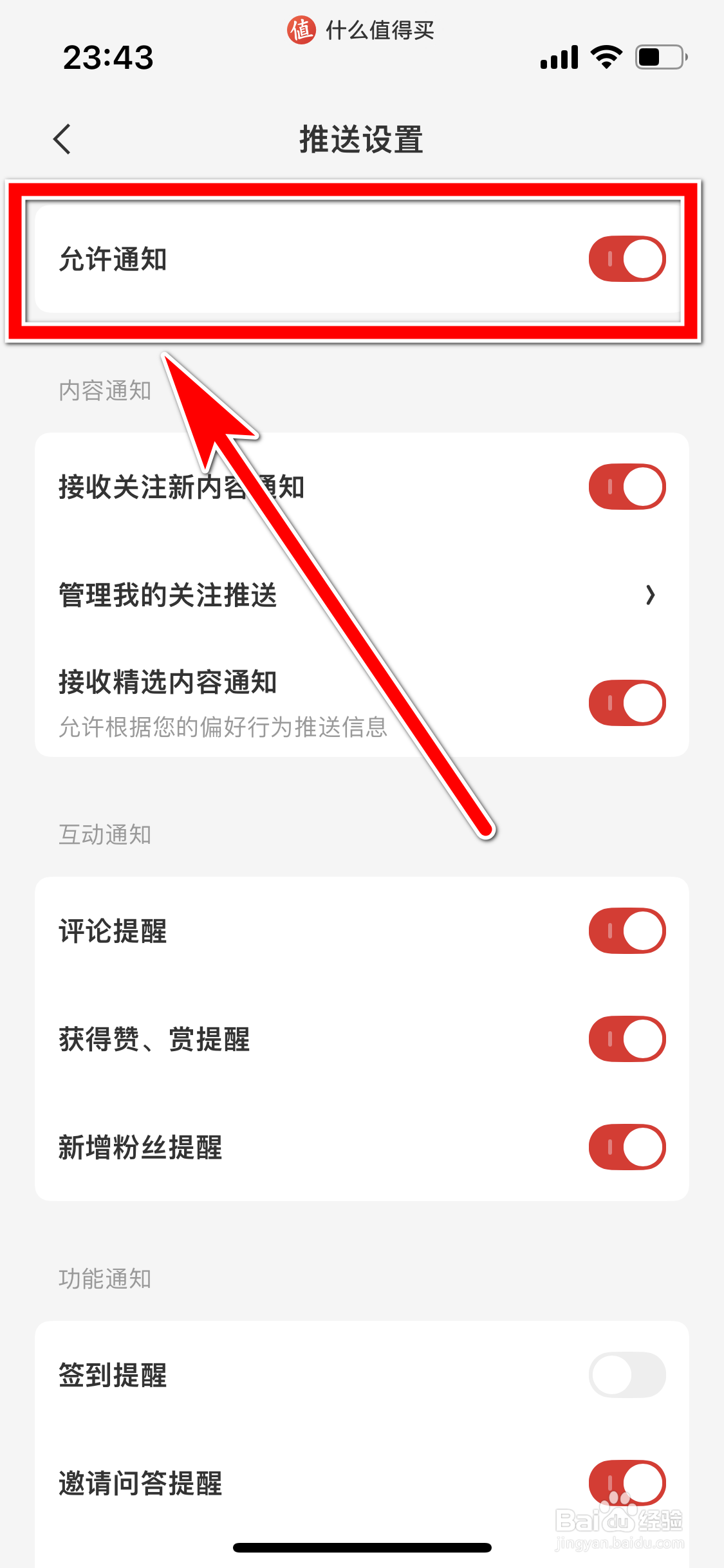
Task: Tap the back arrow to leave 推送设置
Action: pos(61,138)
